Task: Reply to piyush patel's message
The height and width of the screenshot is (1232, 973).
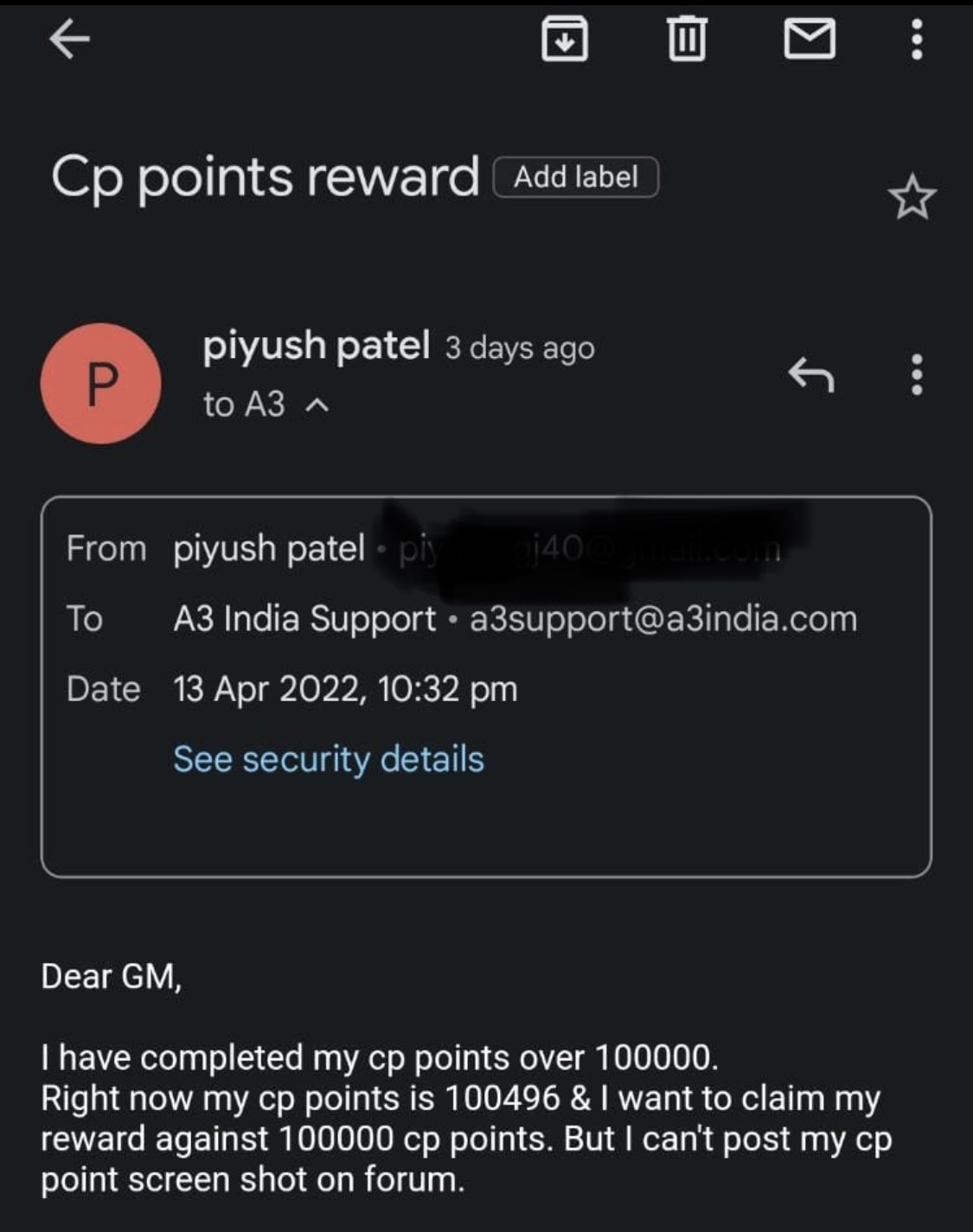Action: pos(811,374)
